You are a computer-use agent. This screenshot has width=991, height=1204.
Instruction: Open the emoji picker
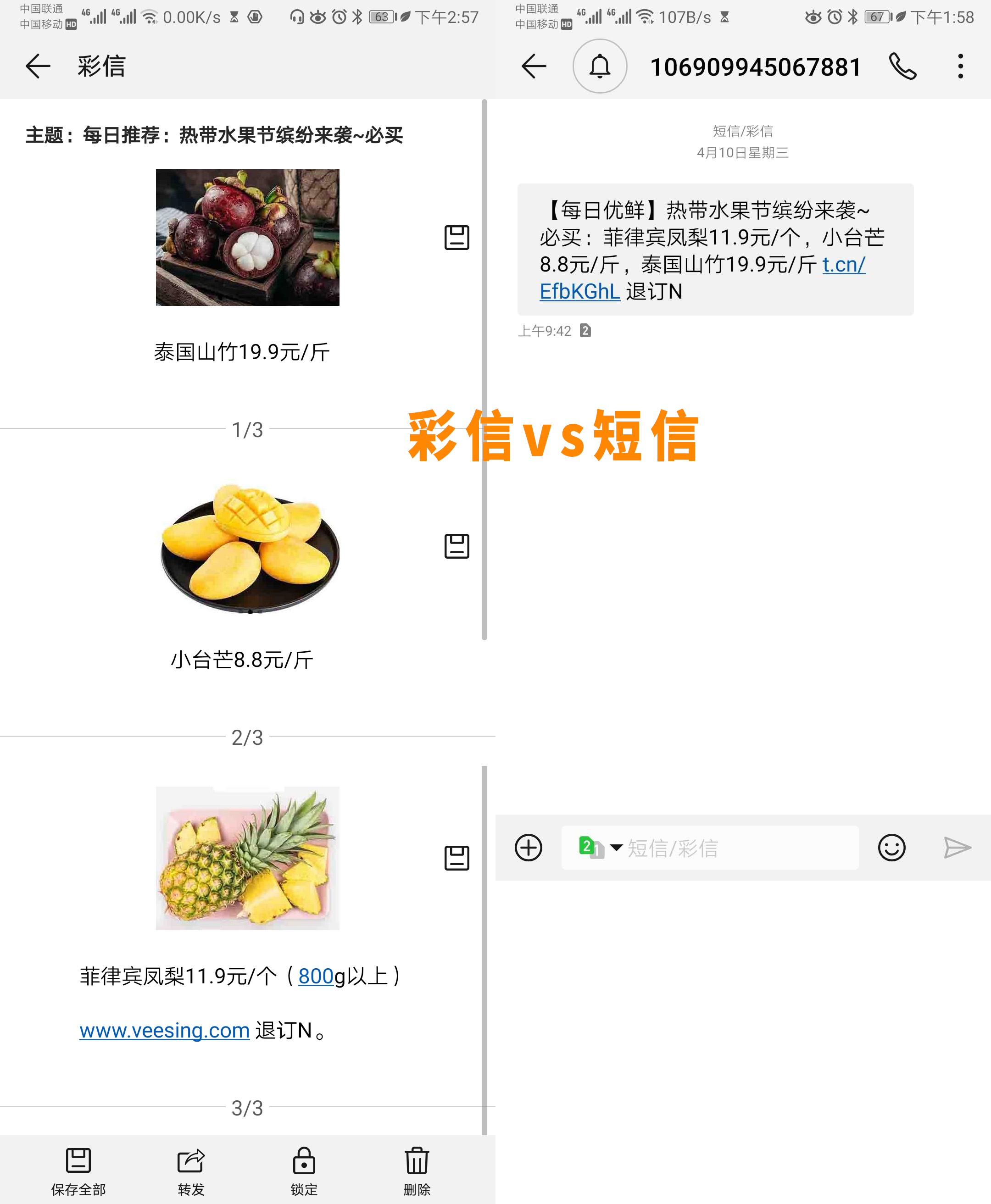pos(892,849)
